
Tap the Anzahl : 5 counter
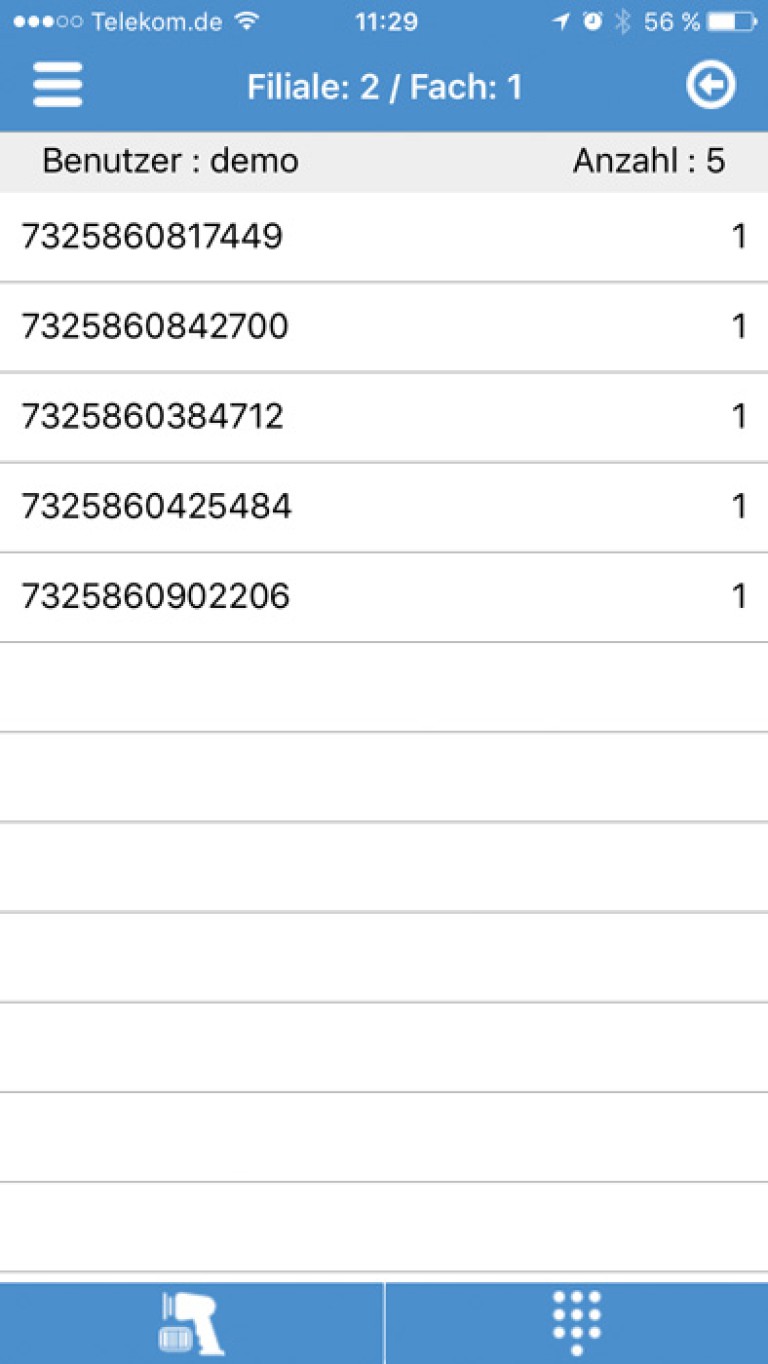point(651,160)
